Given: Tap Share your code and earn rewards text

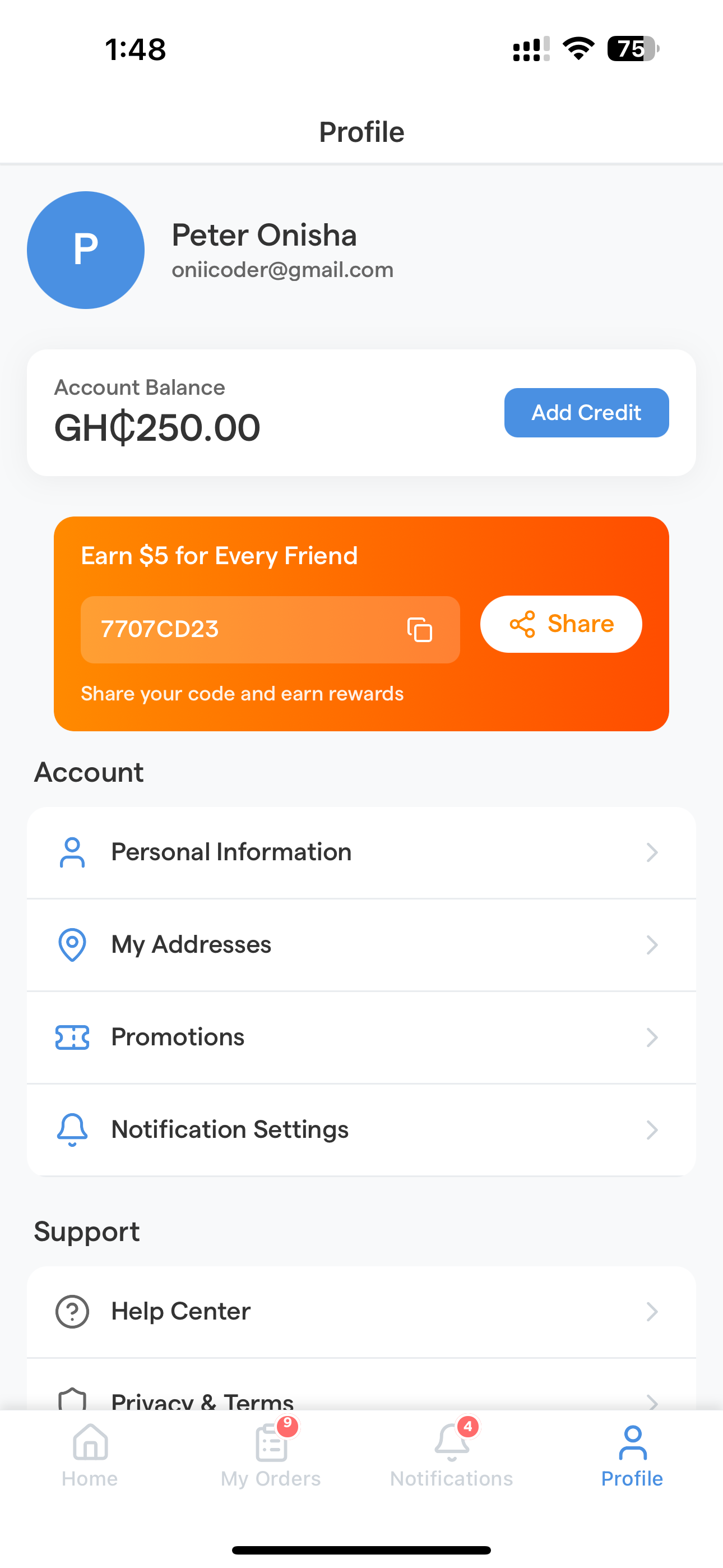Looking at the screenshot, I should 243,693.
